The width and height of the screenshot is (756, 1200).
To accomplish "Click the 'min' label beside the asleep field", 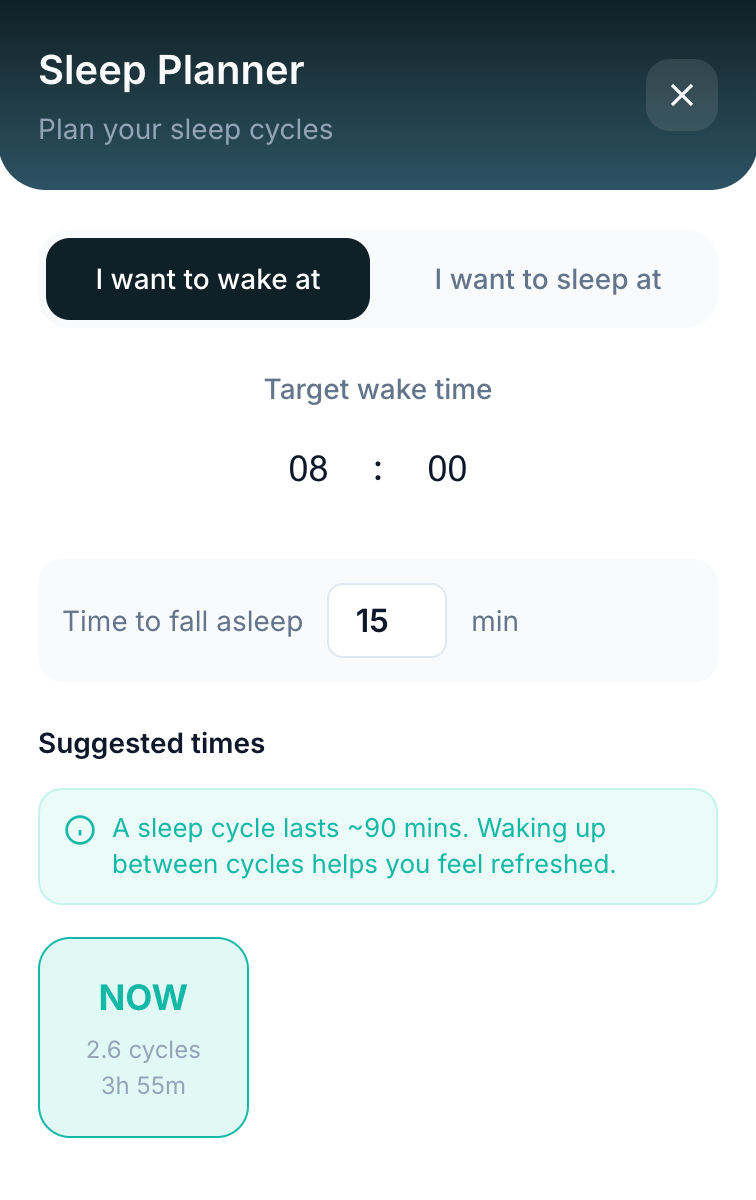I will [x=494, y=620].
